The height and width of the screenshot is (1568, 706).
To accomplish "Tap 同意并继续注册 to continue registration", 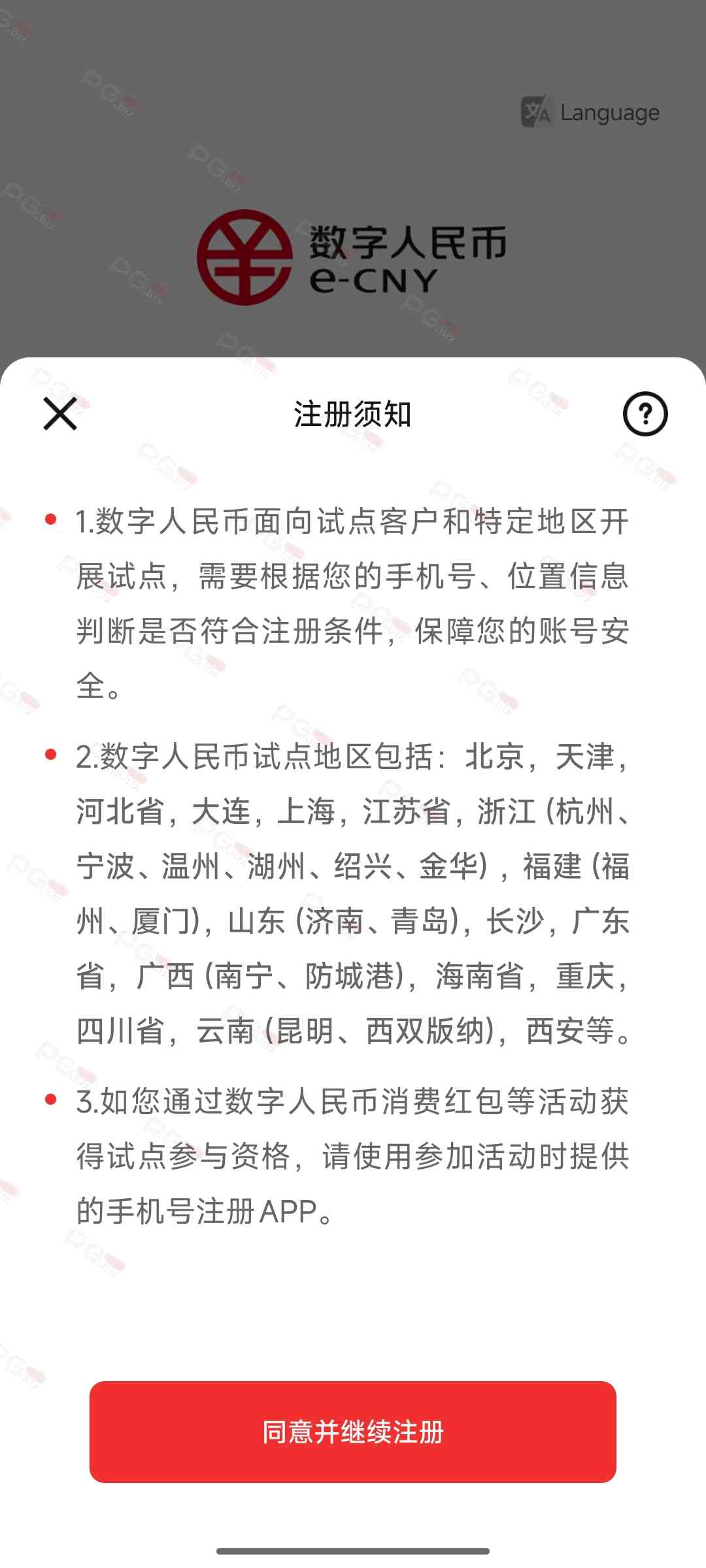I will pos(353,1431).
